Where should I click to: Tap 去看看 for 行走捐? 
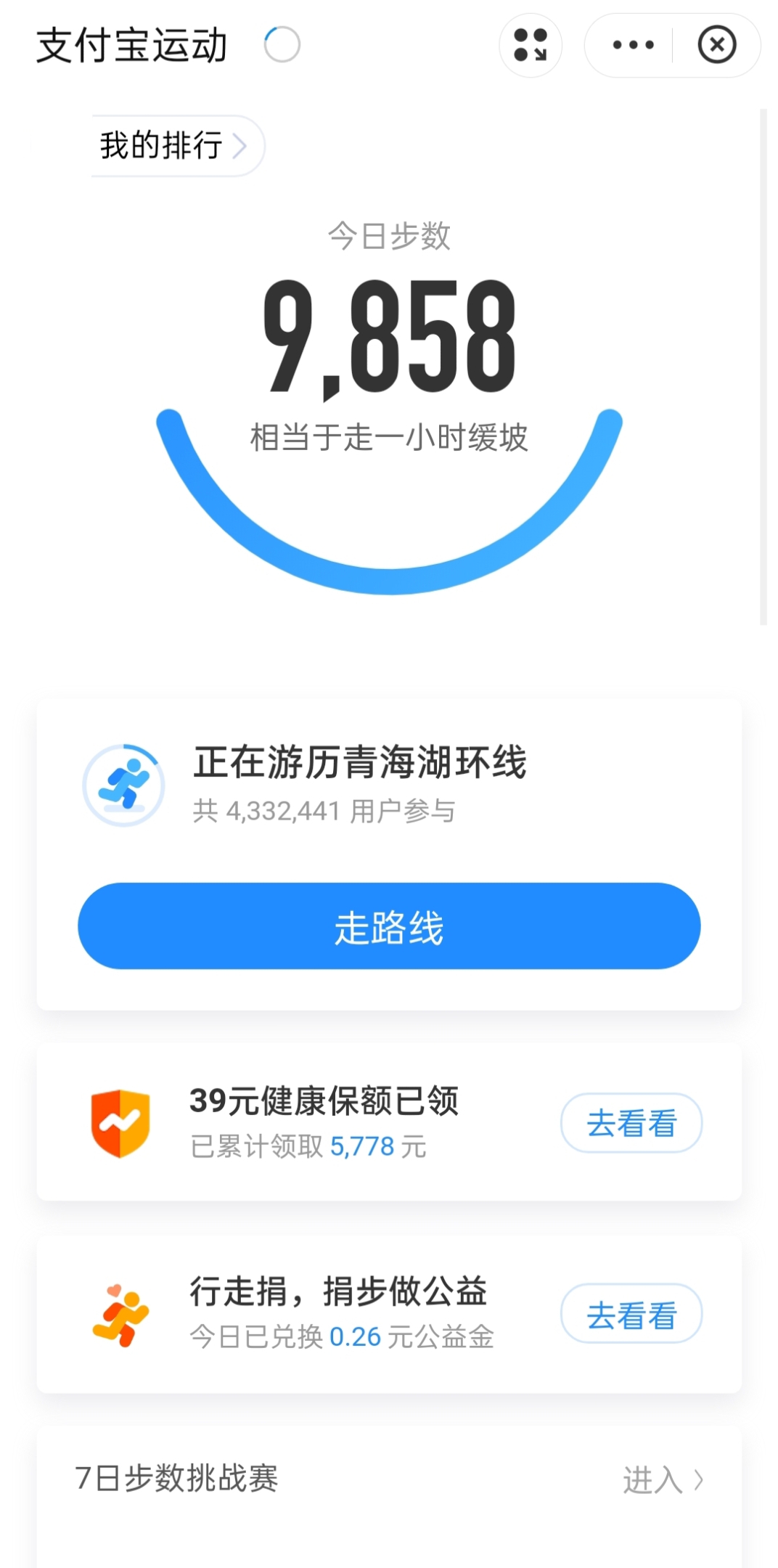coord(631,1314)
